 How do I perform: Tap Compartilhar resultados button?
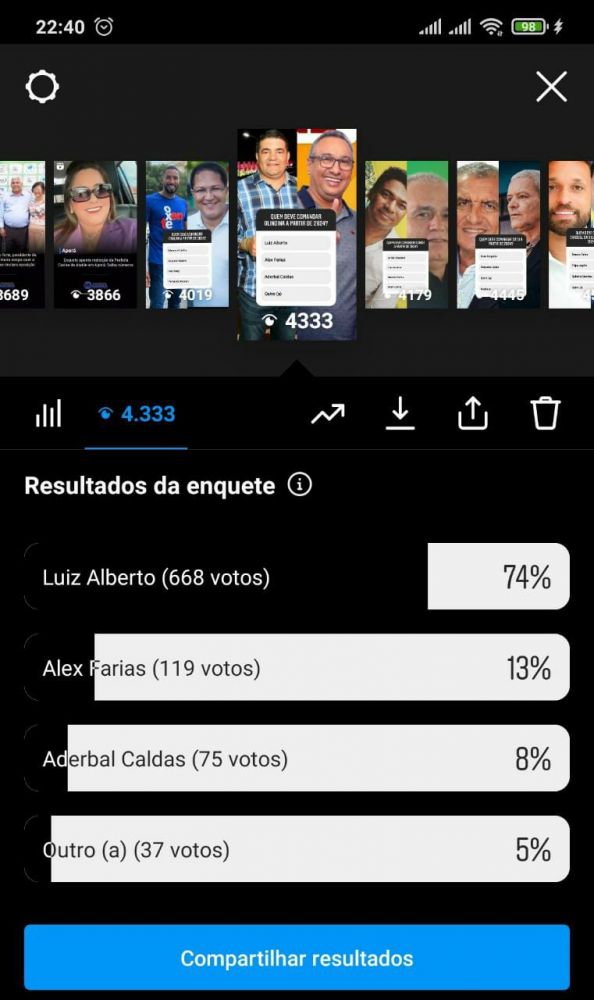point(297,957)
